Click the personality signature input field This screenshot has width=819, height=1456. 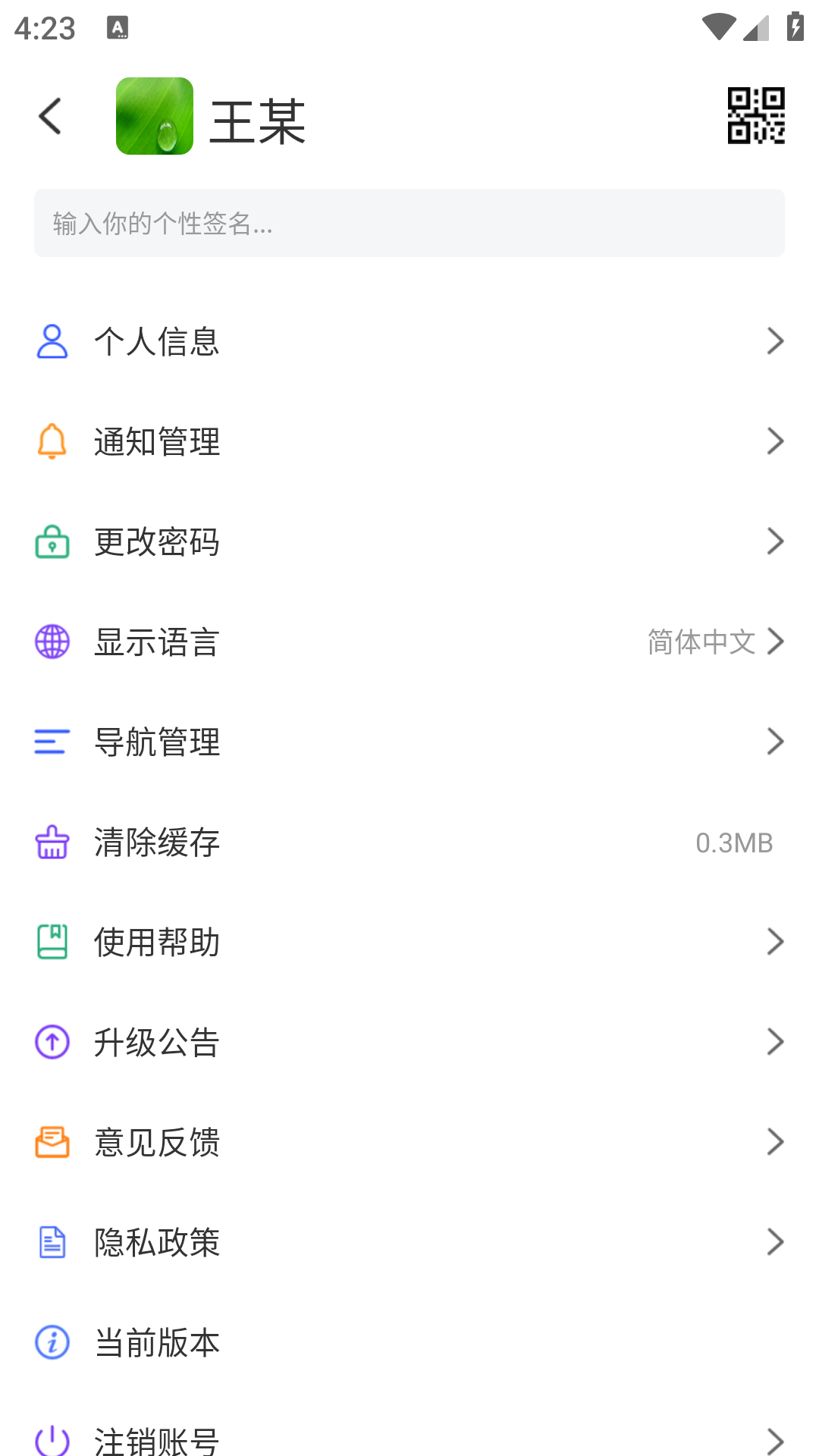[409, 224]
